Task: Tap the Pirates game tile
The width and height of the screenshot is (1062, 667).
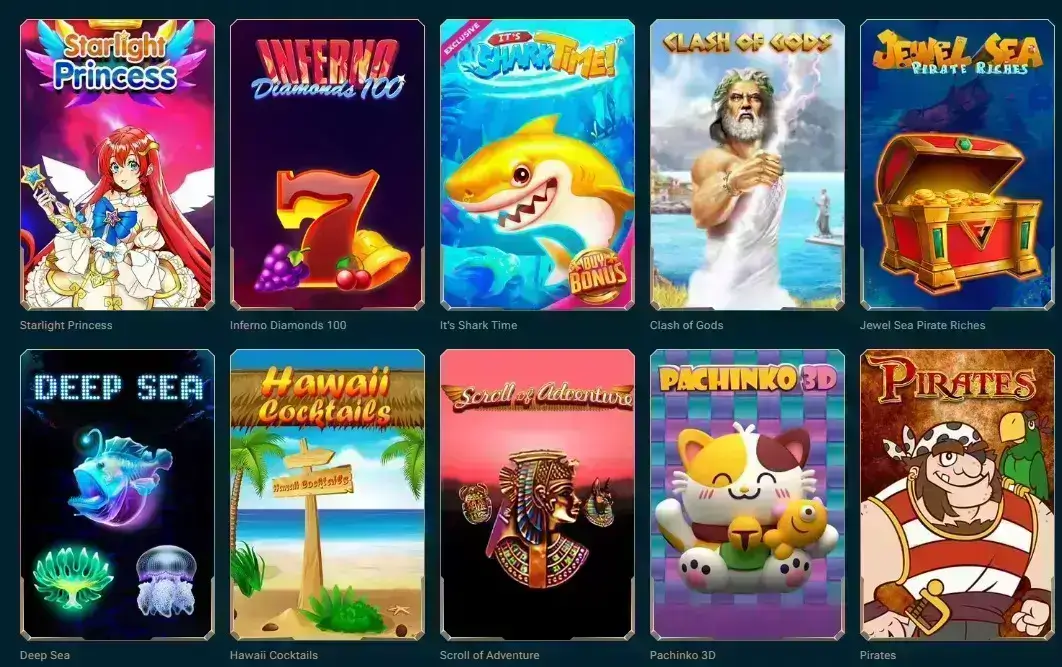Action: (x=957, y=494)
